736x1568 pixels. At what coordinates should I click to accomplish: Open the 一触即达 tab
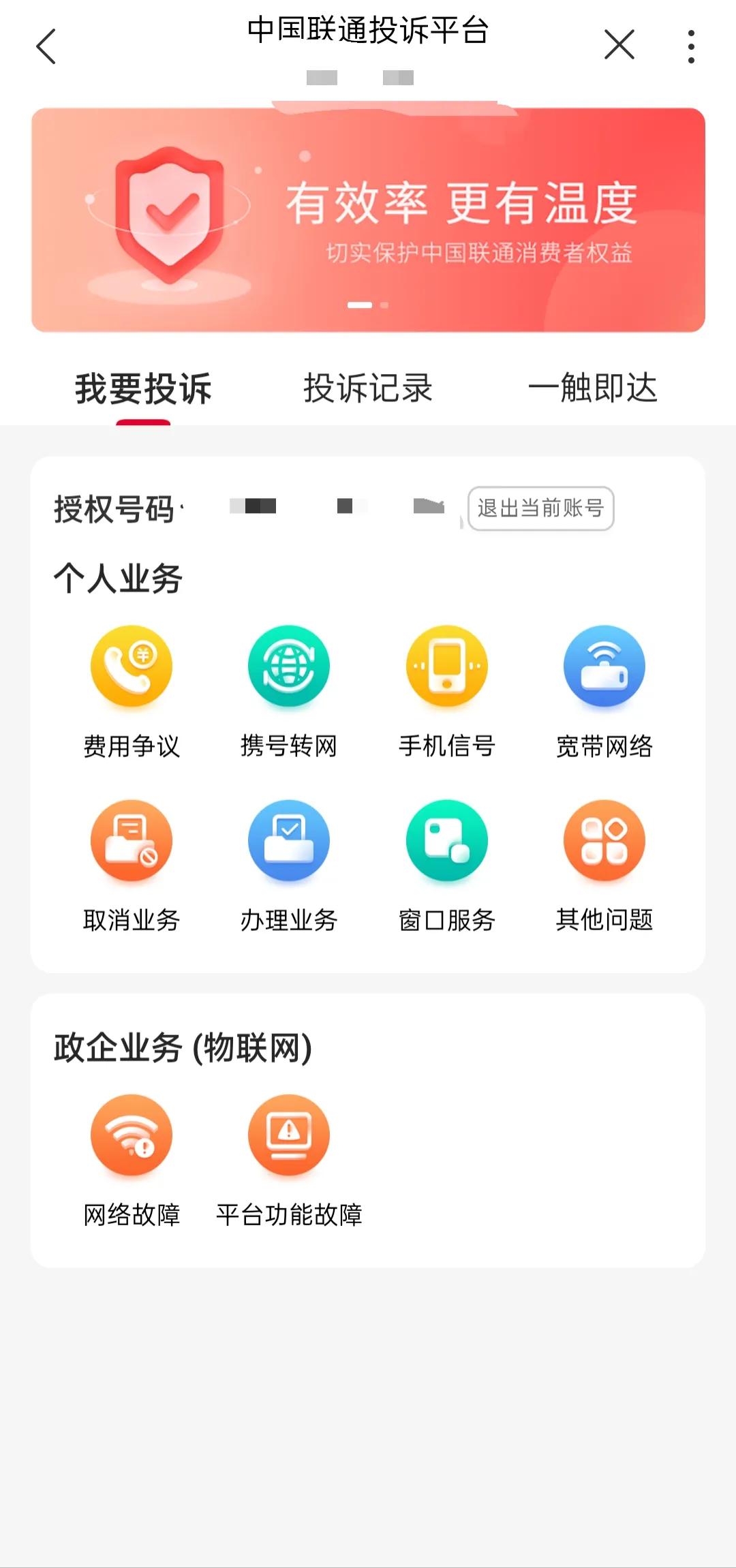[x=596, y=387]
